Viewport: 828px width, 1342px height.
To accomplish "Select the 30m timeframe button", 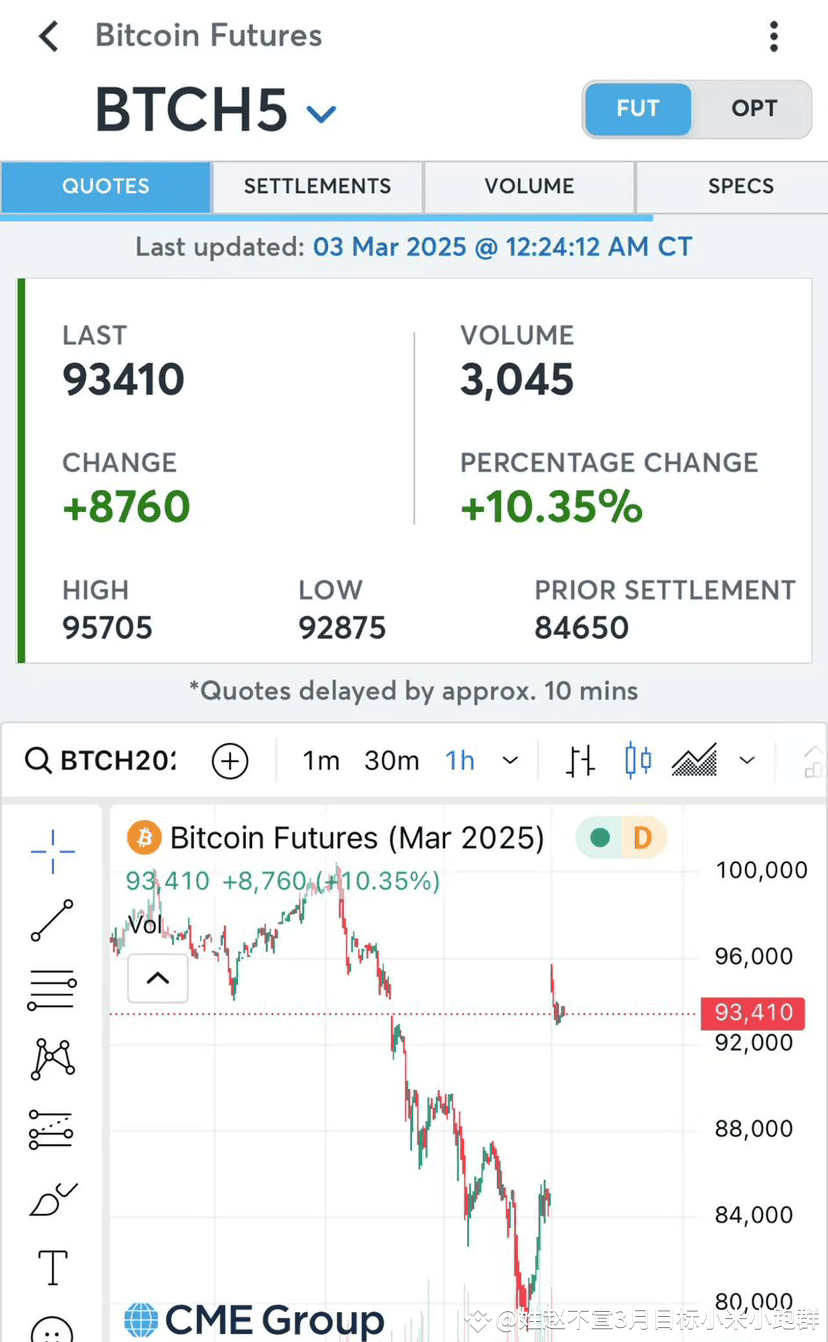I will [x=391, y=760].
